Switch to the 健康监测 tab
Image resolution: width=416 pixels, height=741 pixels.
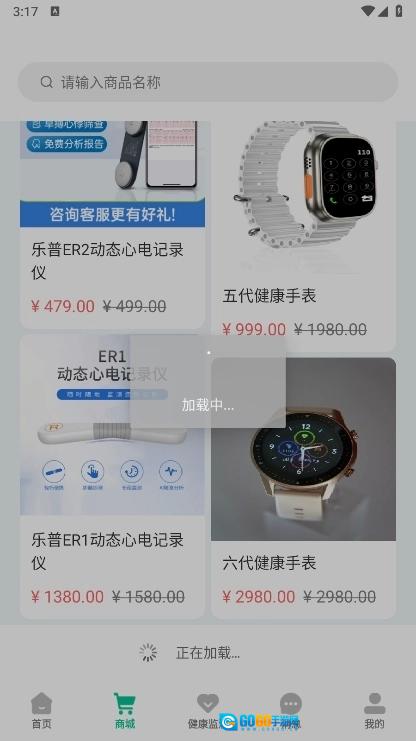click(x=208, y=710)
